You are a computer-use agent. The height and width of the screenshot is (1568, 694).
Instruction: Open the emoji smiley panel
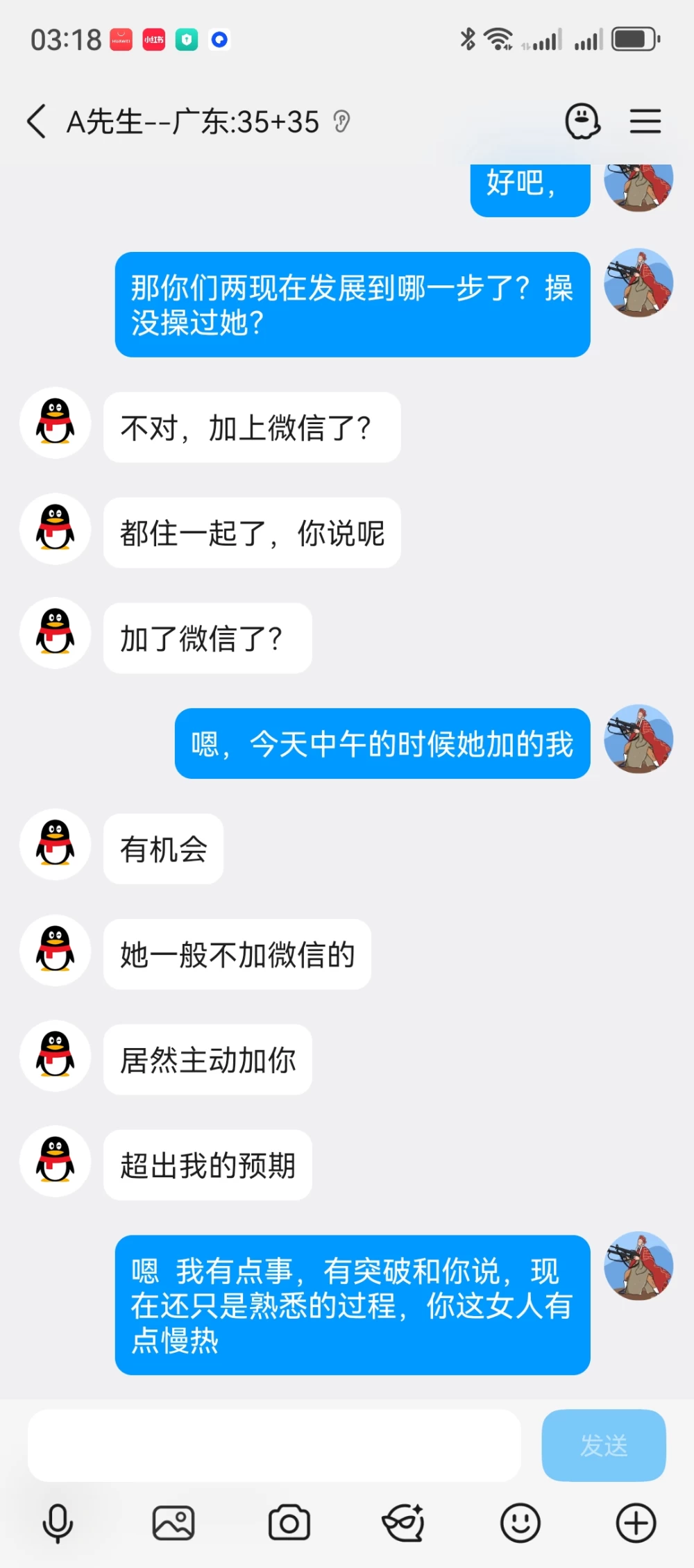point(520,1524)
